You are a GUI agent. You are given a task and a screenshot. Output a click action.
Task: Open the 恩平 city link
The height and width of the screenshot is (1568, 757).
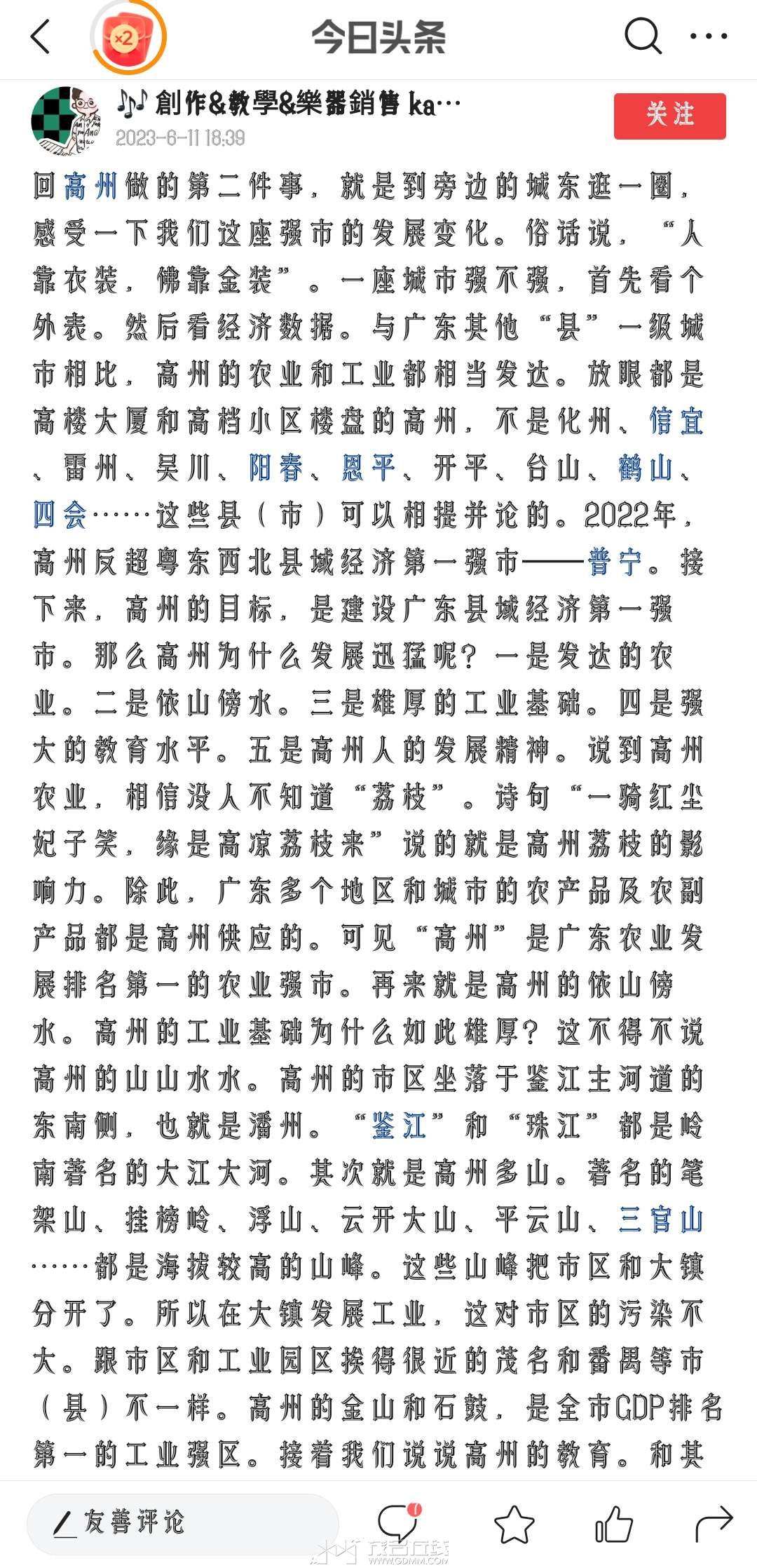tap(369, 468)
